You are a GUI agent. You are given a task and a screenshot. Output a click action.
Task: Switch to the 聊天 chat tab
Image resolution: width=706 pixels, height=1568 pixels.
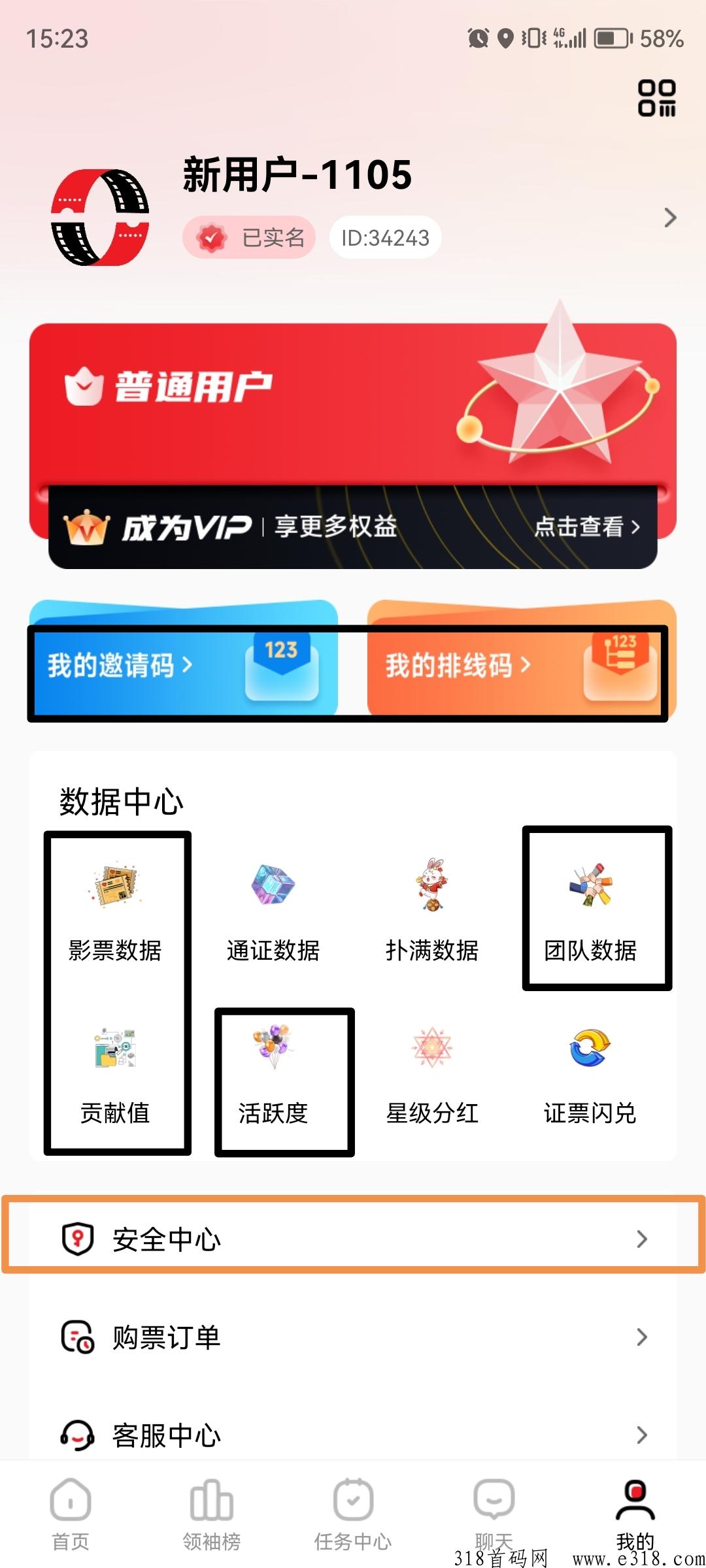[494, 1516]
